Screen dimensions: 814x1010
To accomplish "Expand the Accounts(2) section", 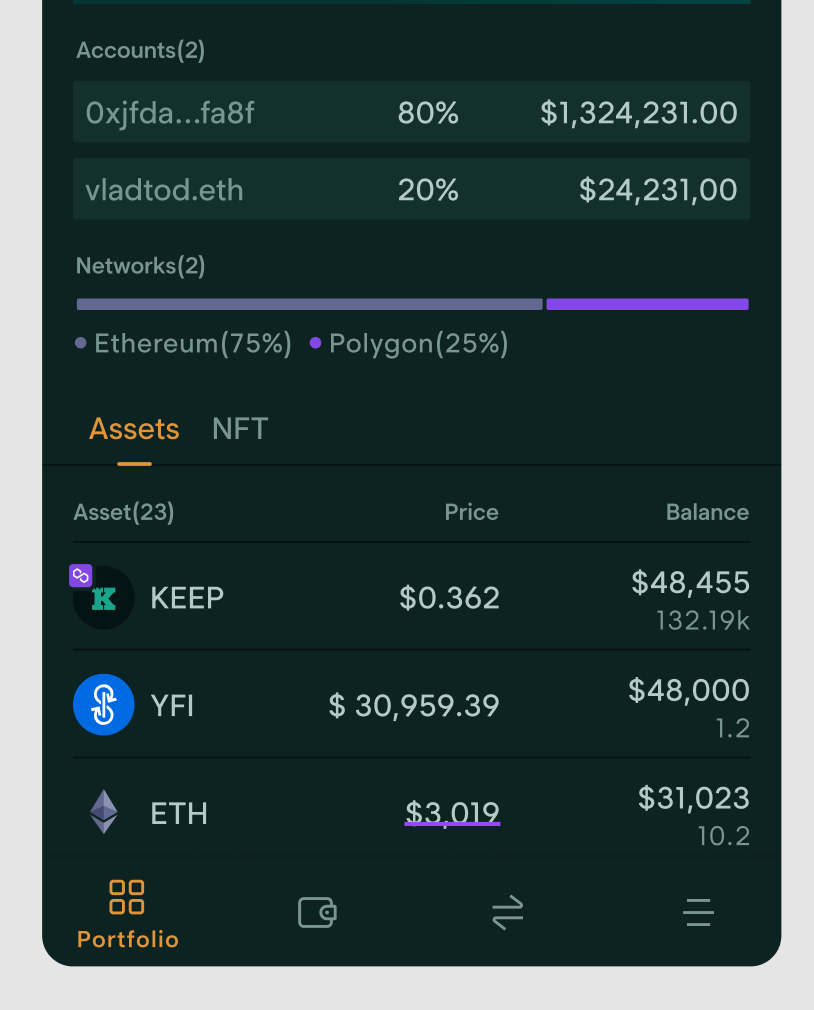I will [140, 50].
